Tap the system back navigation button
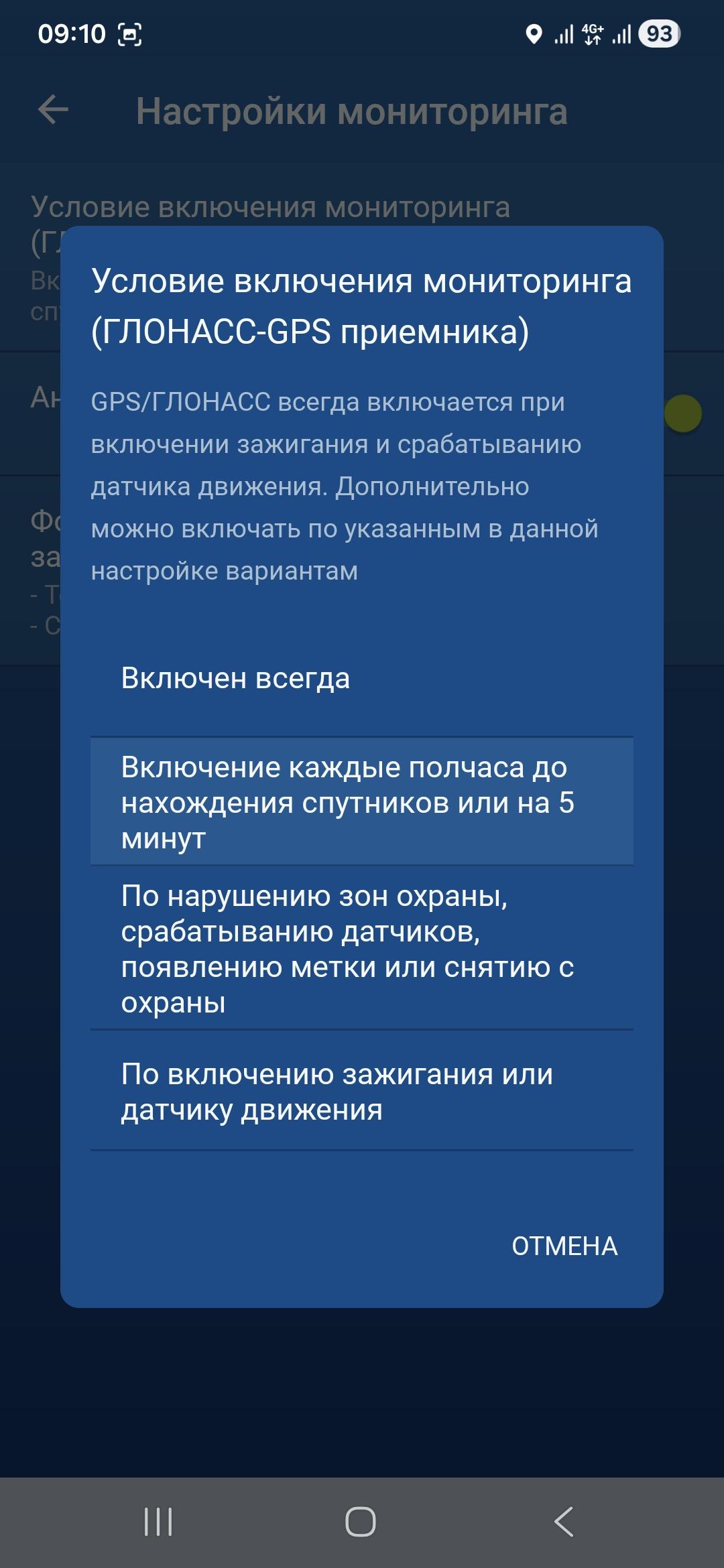The image size is (724, 1568). 564,1521
